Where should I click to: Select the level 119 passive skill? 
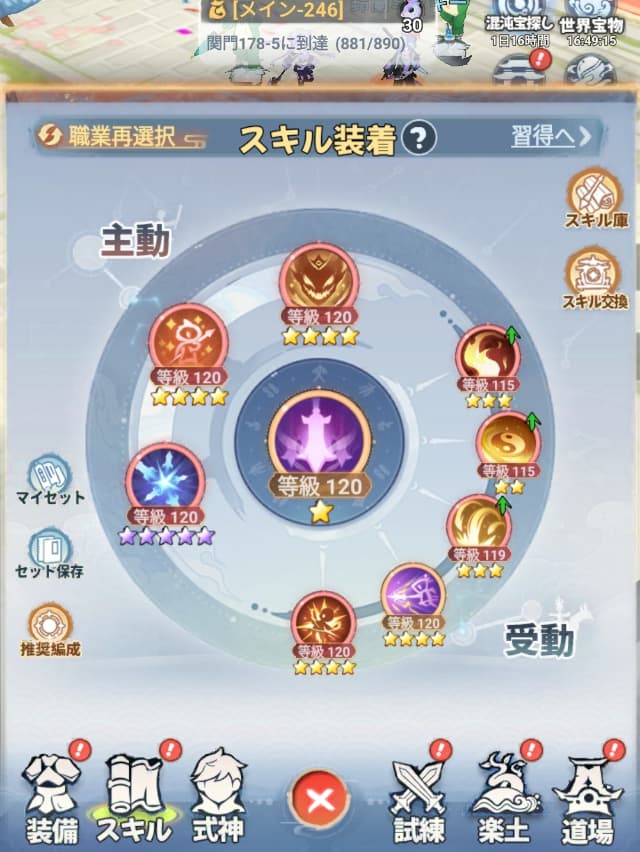click(479, 522)
